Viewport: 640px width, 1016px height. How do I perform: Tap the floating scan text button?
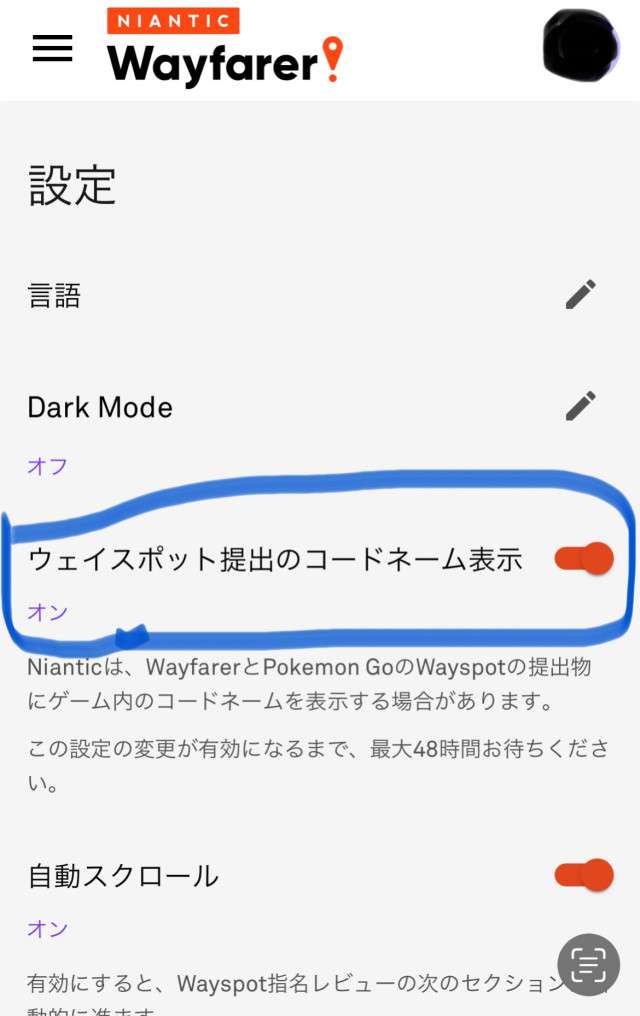pos(588,964)
